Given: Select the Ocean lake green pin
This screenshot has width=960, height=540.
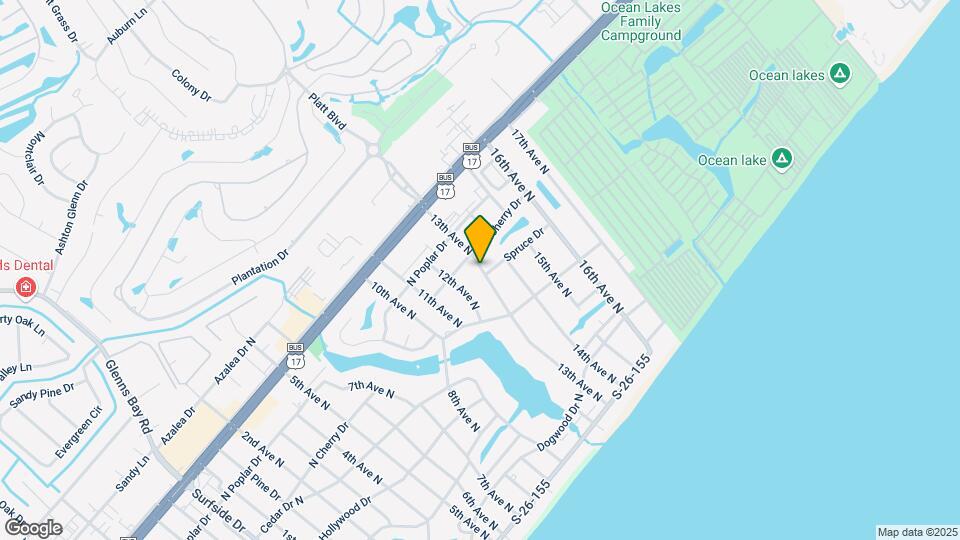Looking at the screenshot, I should click(x=782, y=158).
